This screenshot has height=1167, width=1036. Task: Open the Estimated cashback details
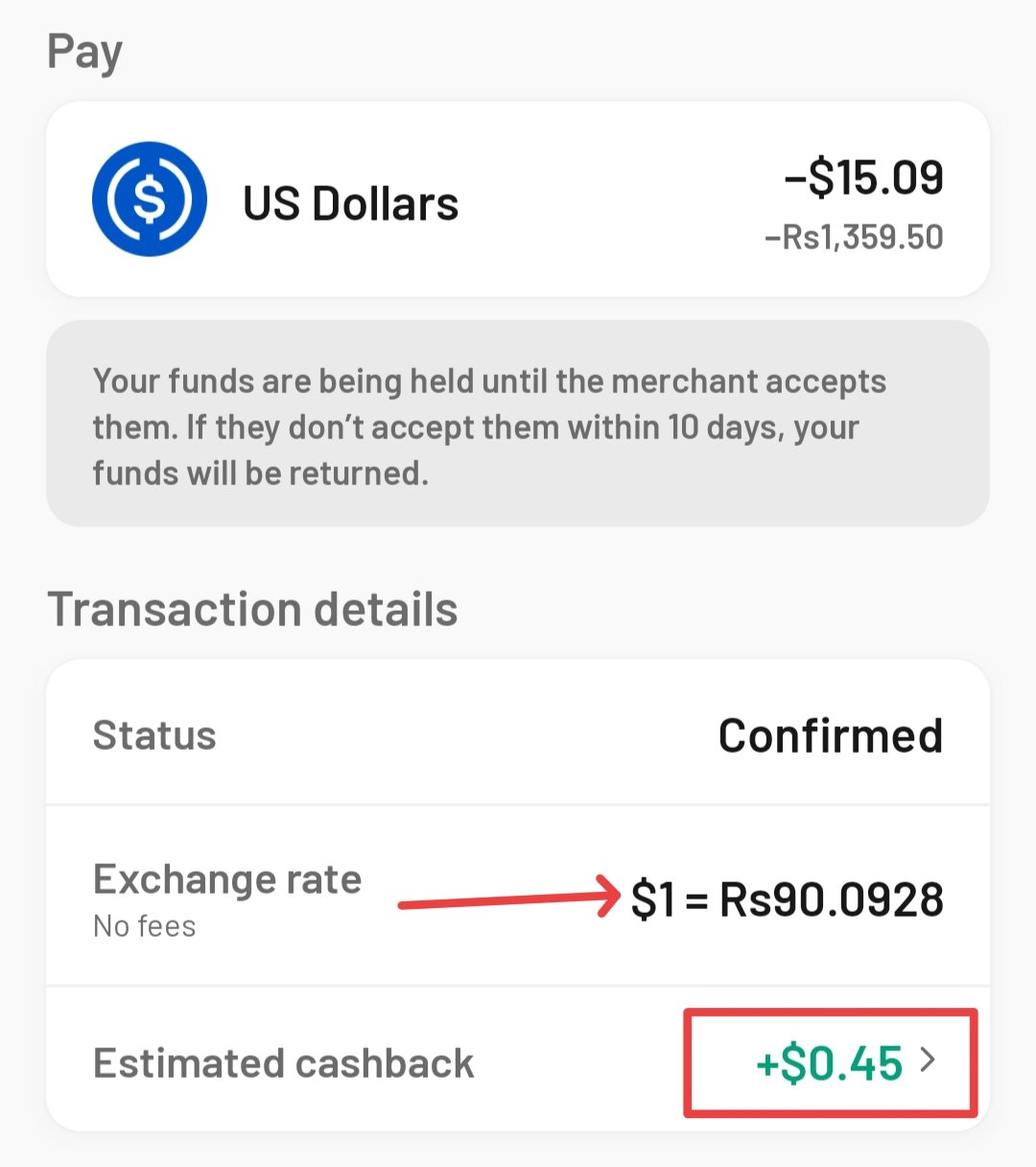coord(844,1062)
